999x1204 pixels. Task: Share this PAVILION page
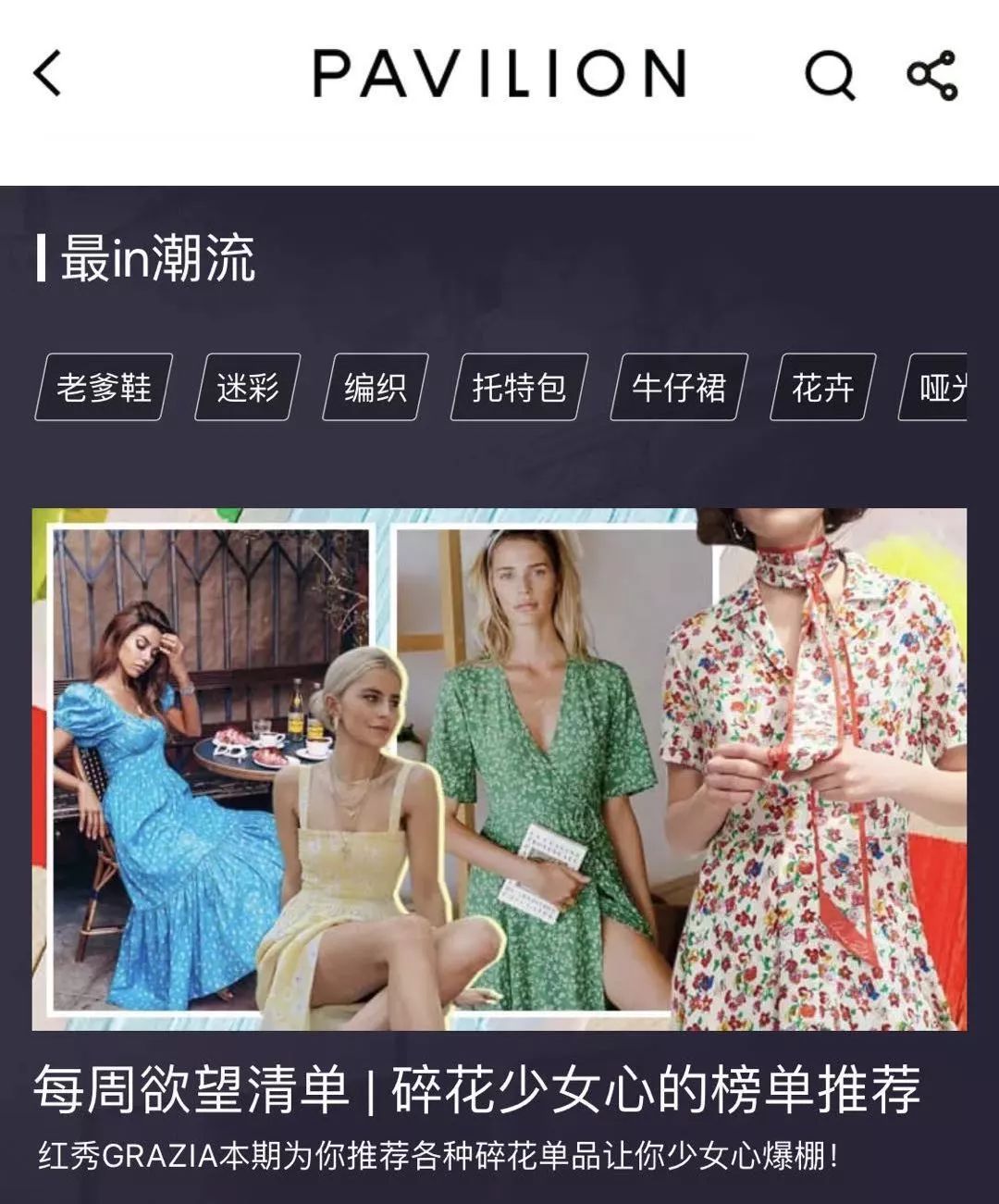931,75
